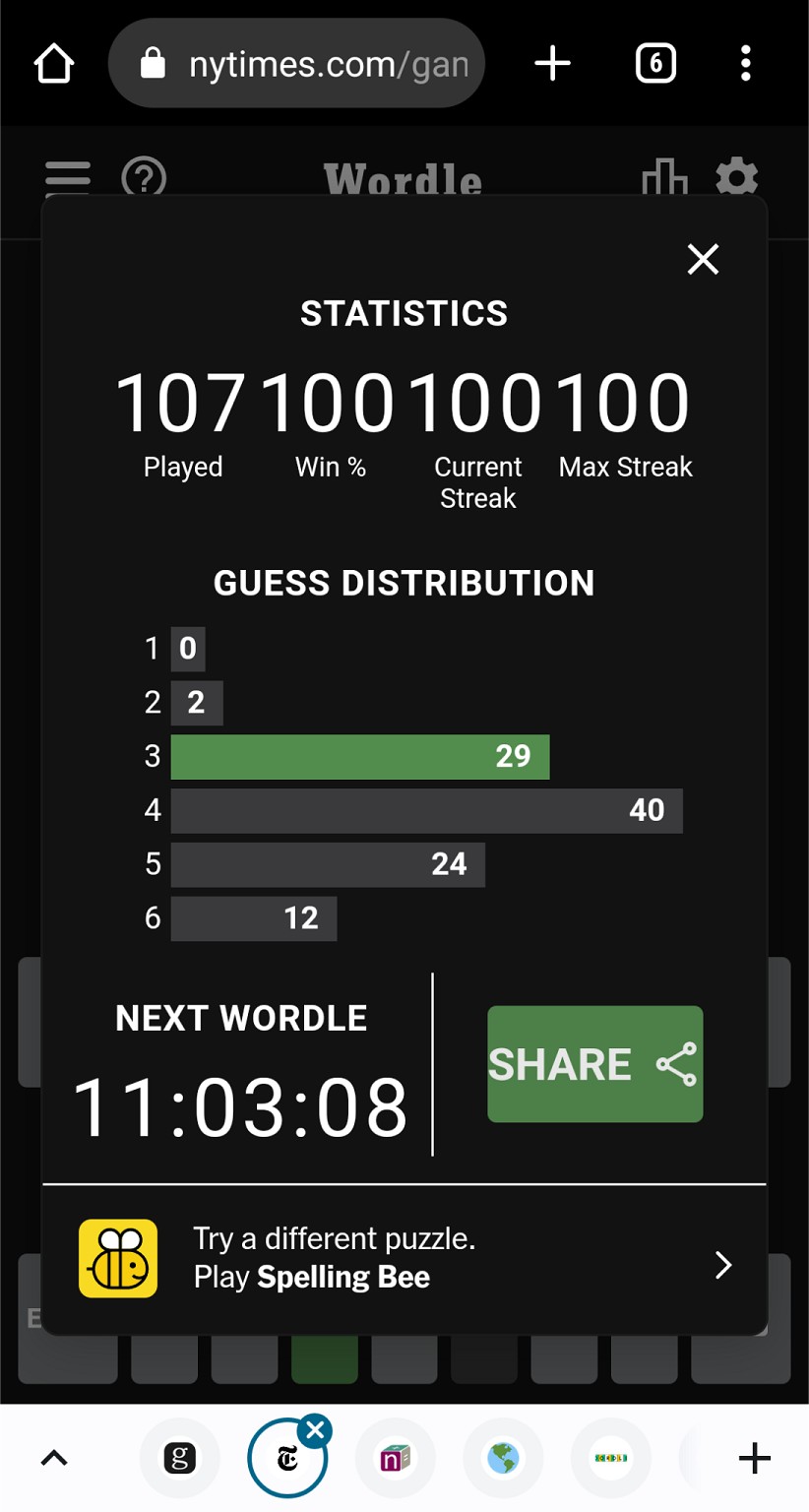The height and width of the screenshot is (1512, 809).
Task: Expand the bottom tab strip chevron
Action: click(54, 1458)
